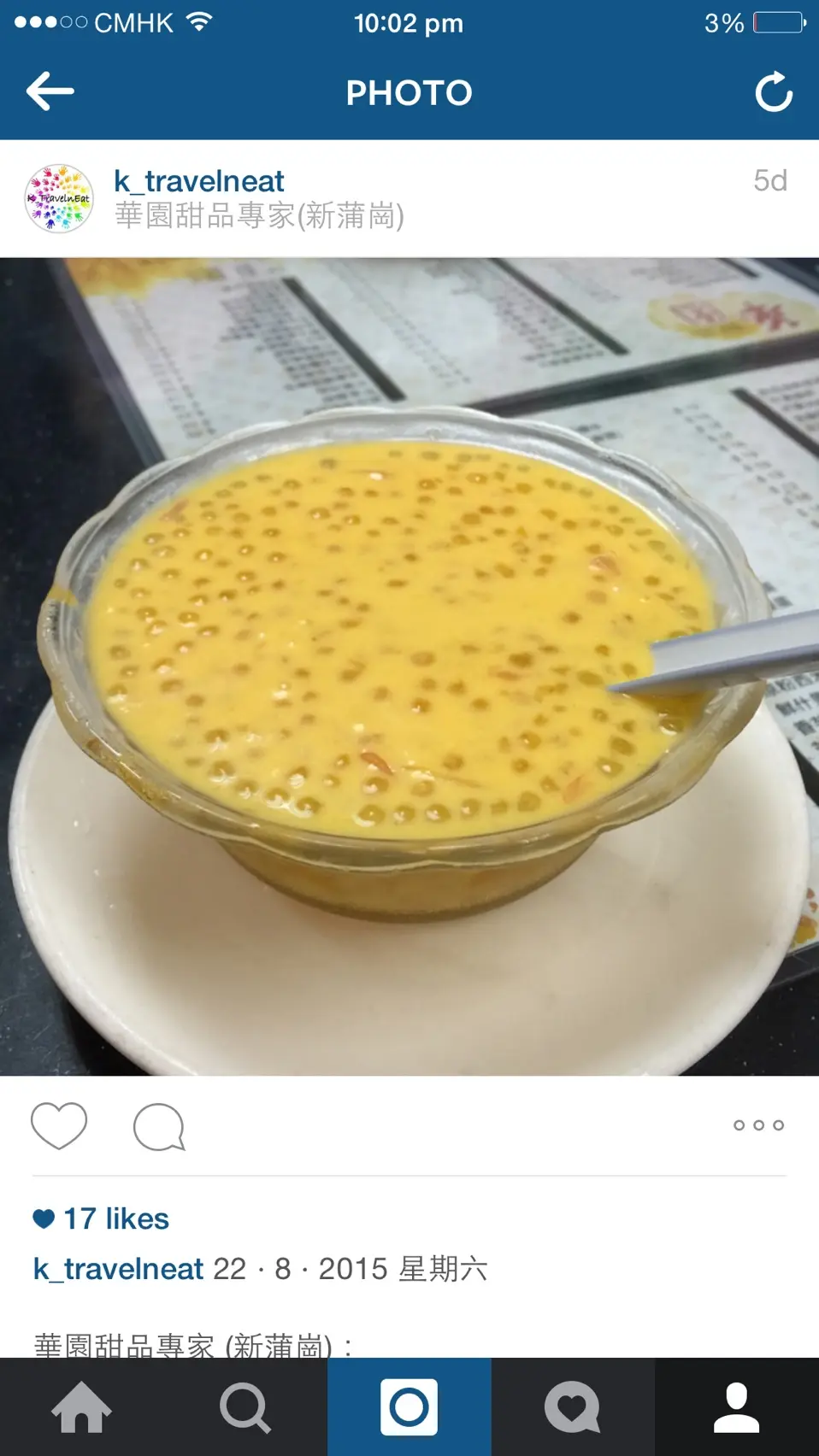This screenshot has width=819, height=1456.
Task: Go back using the header arrow
Action: pos(50,91)
